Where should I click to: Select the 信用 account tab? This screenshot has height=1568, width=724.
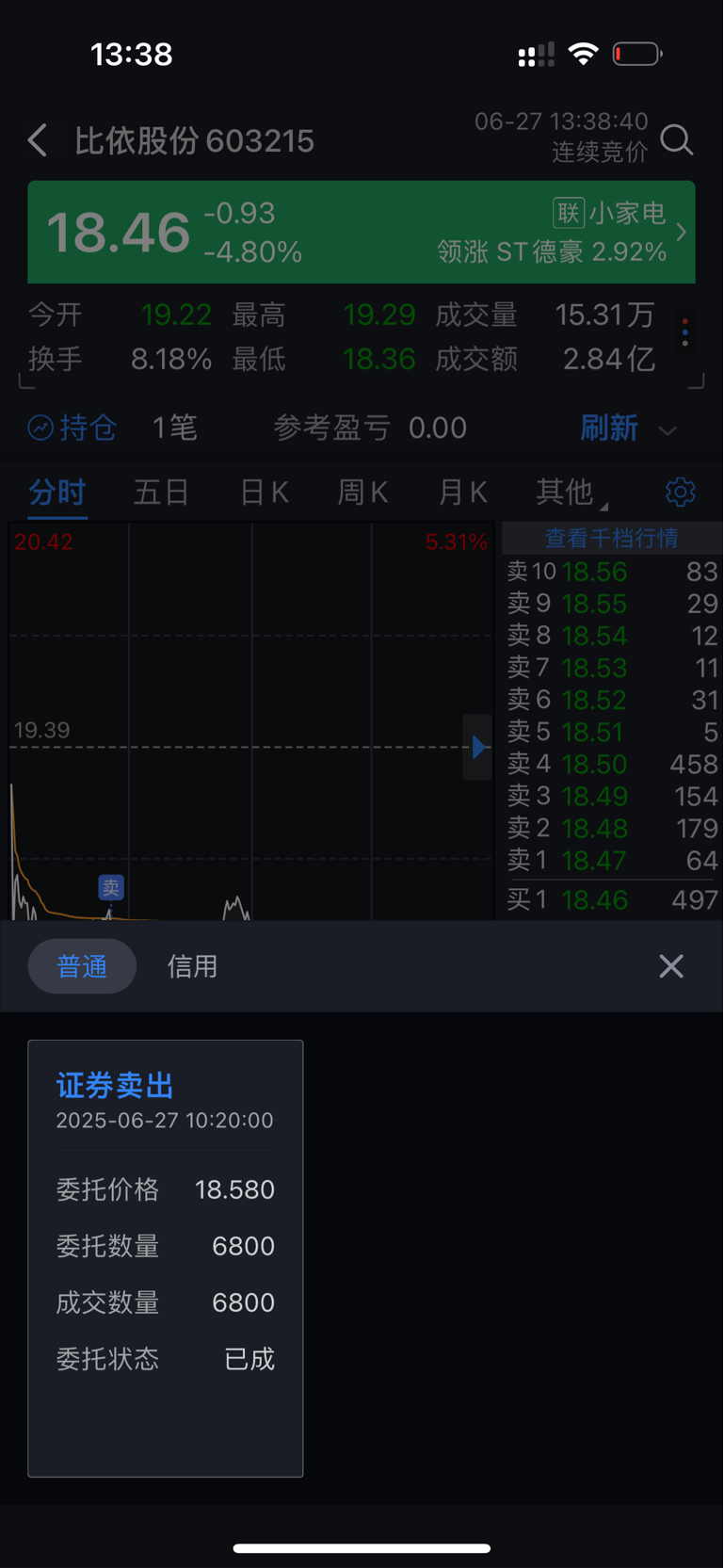193,966
